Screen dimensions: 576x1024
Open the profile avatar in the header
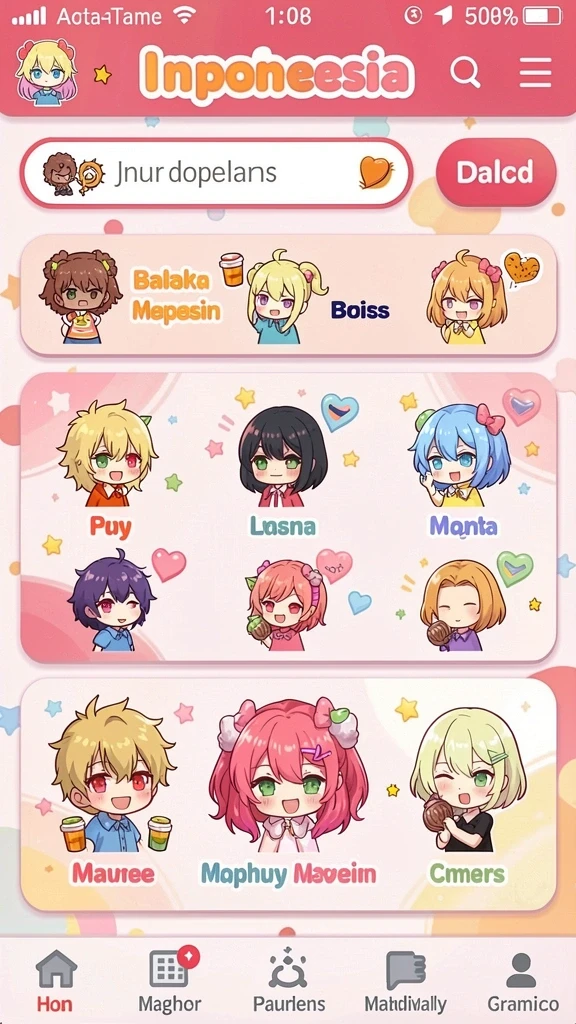(x=46, y=72)
